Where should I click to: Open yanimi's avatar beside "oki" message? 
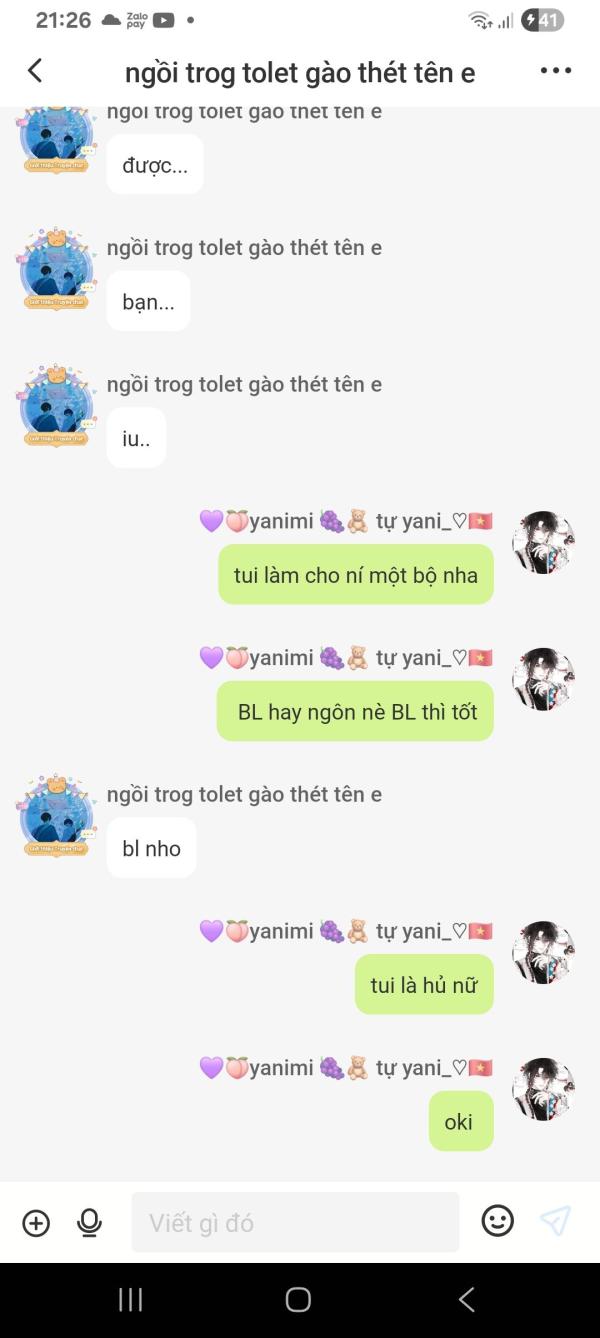pyautogui.click(x=543, y=1089)
